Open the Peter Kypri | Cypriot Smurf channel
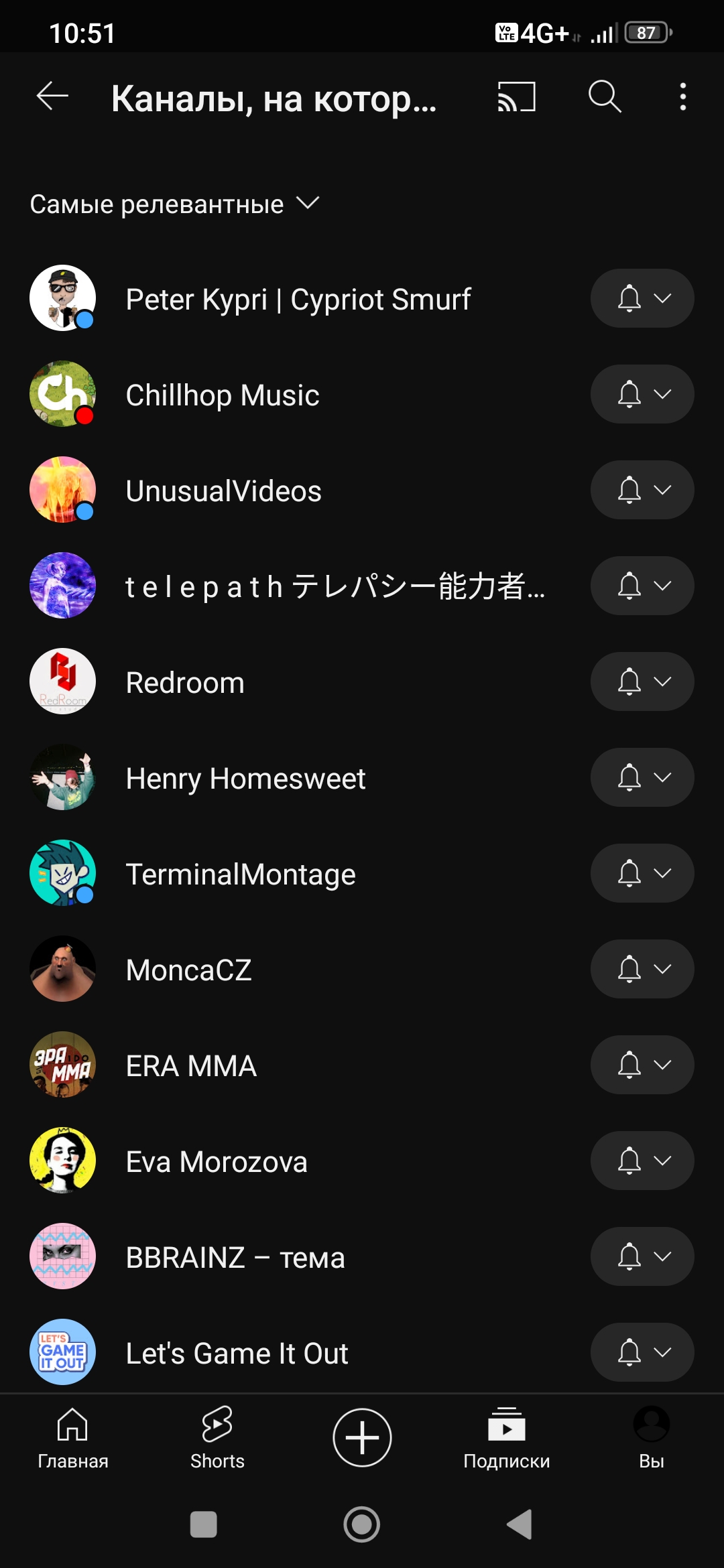 [x=298, y=299]
